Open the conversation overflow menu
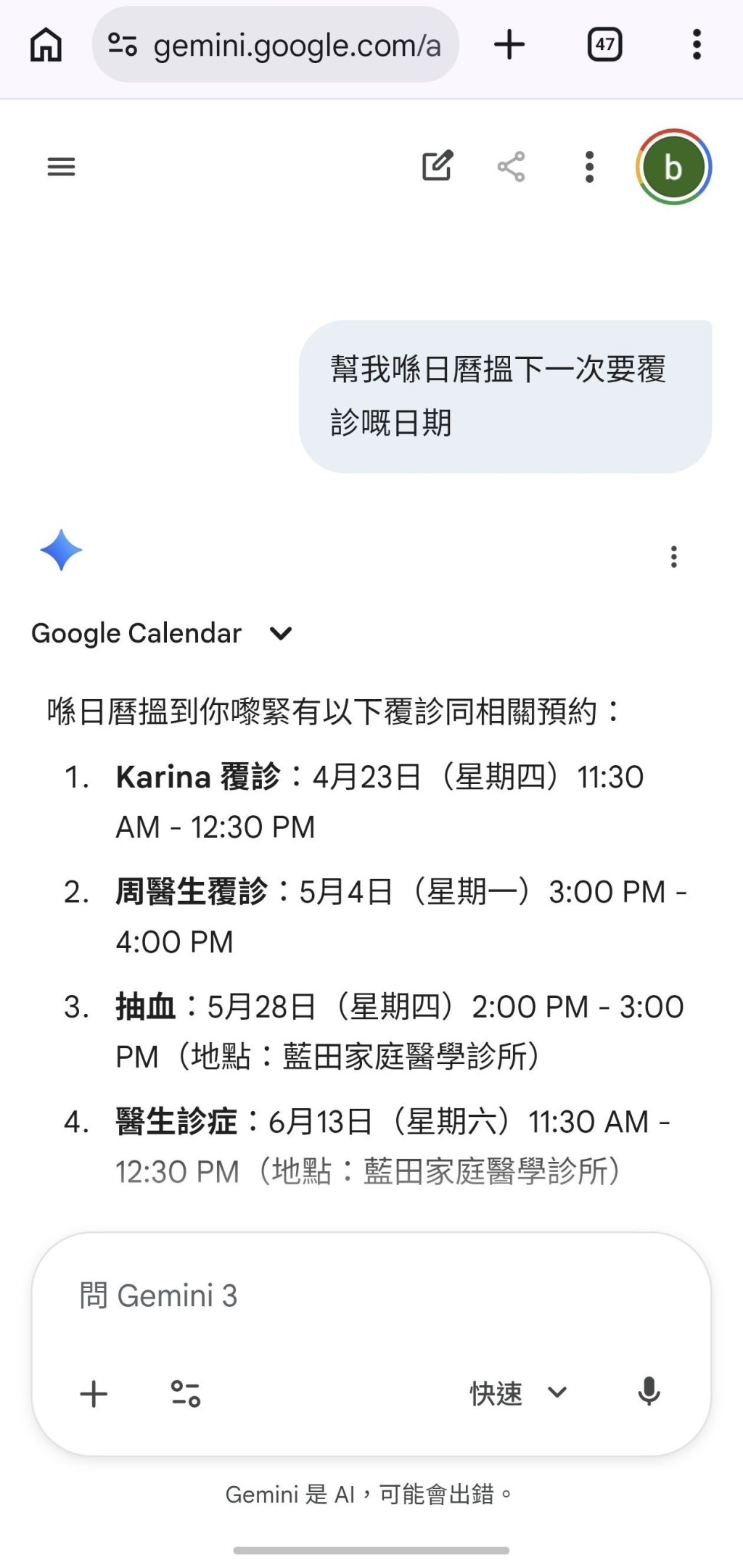Image resolution: width=743 pixels, height=1568 pixels. point(588,167)
